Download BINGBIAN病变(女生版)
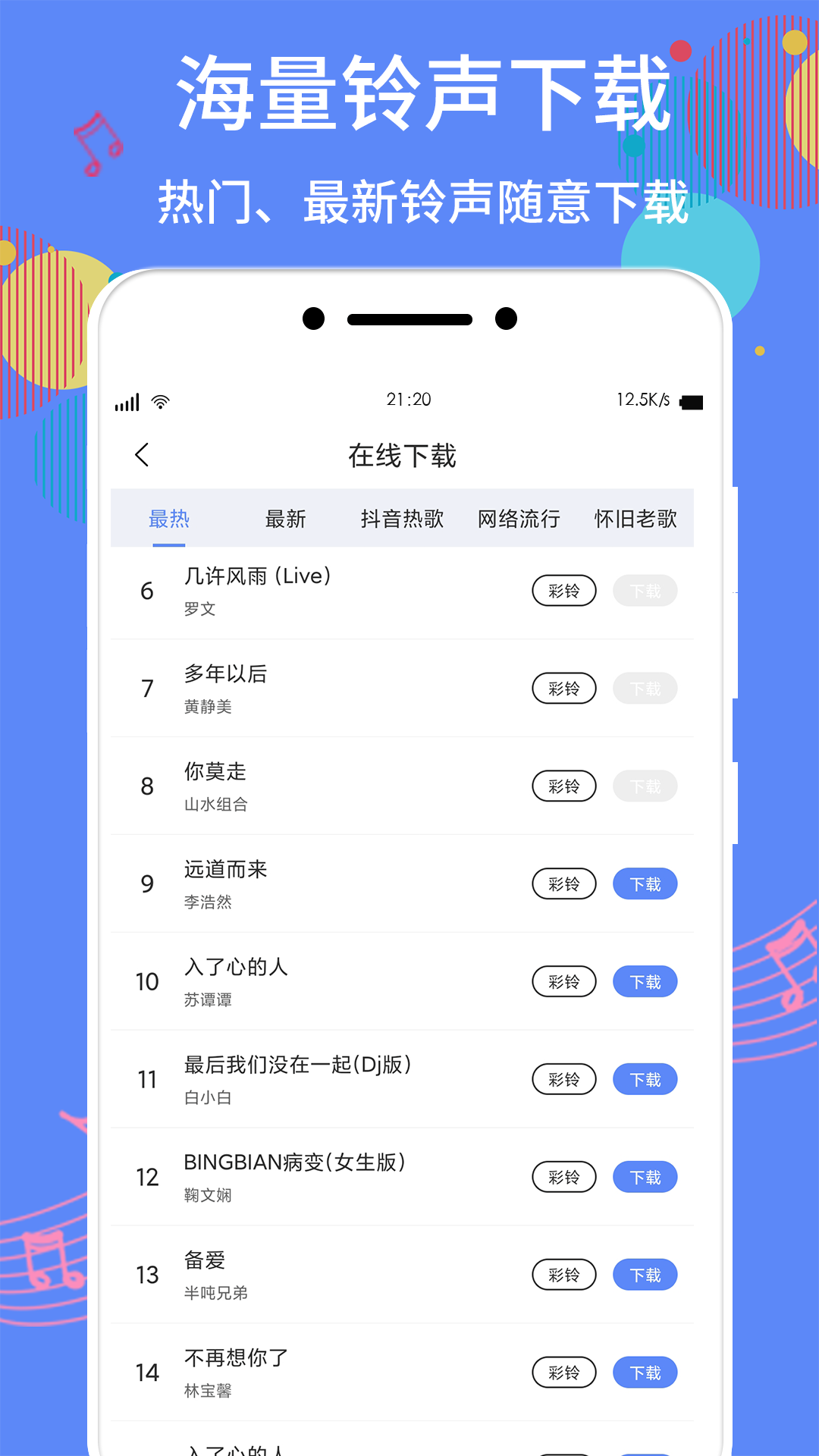 click(x=645, y=1177)
